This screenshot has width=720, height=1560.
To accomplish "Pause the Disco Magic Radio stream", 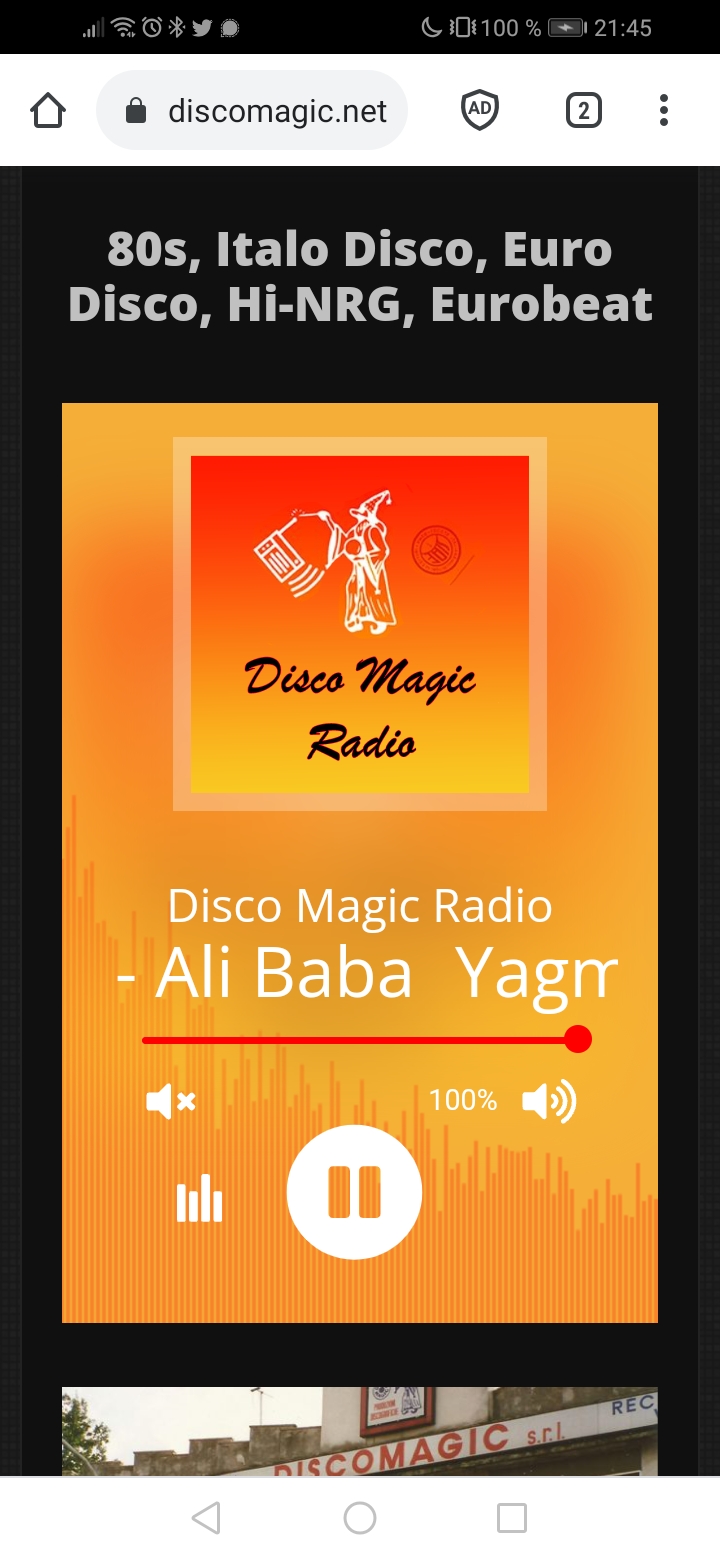I will [354, 1192].
